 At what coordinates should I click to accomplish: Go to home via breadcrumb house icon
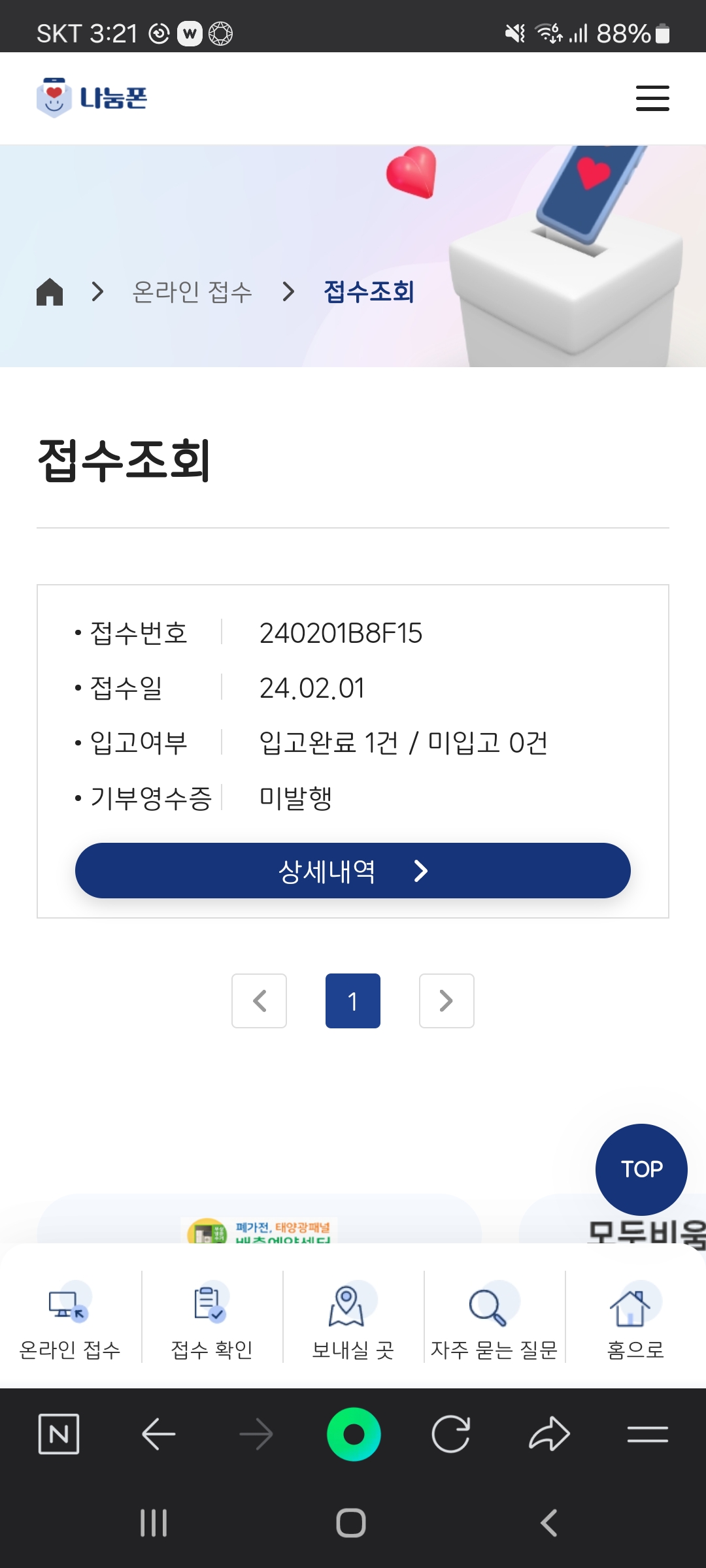click(x=50, y=291)
